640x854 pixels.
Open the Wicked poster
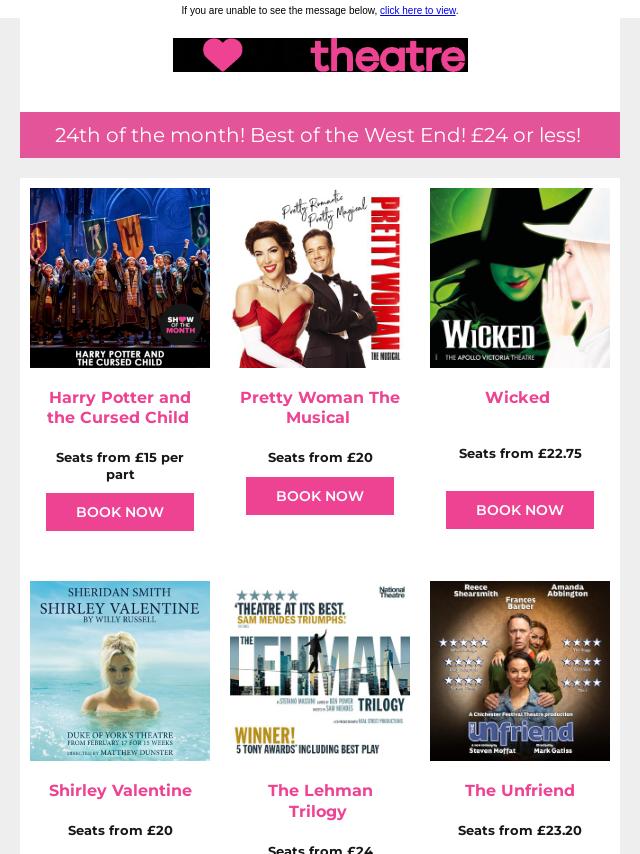pos(520,278)
